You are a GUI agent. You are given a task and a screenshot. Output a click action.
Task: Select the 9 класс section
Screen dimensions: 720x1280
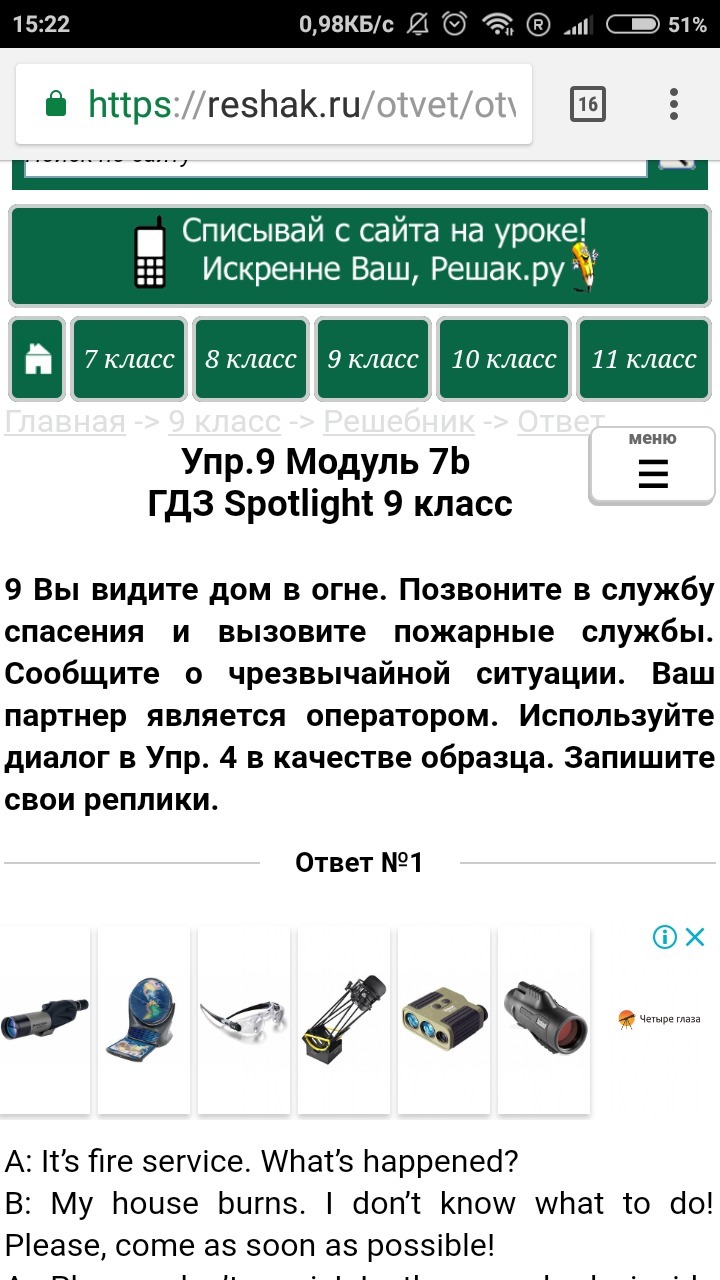[373, 359]
